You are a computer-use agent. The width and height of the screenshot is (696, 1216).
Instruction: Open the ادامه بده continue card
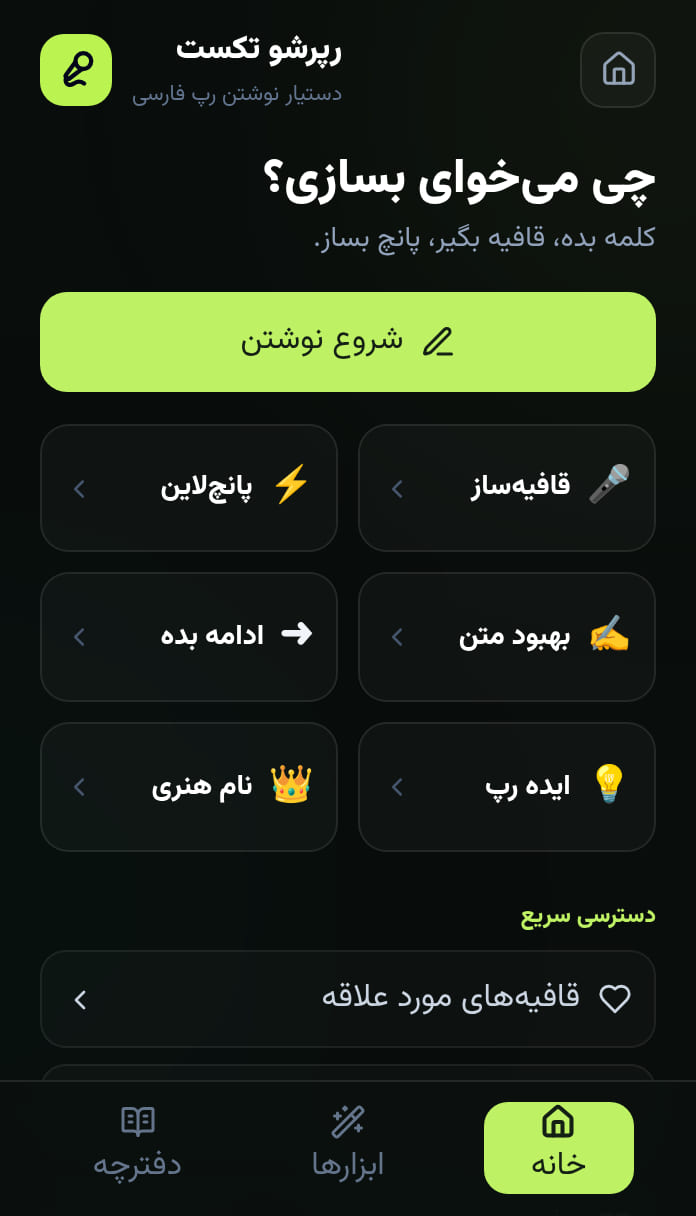(x=189, y=637)
